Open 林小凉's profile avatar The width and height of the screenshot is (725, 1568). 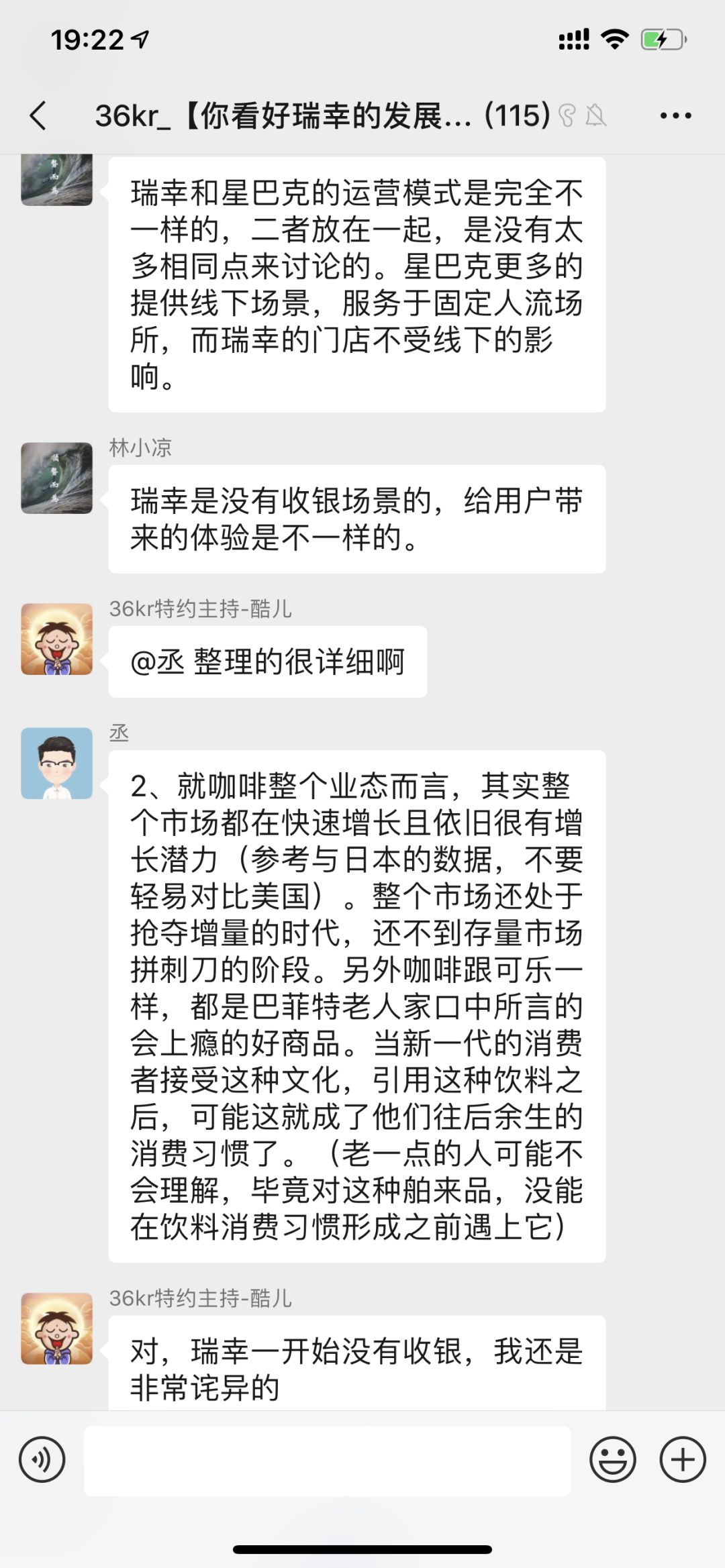click(x=56, y=478)
